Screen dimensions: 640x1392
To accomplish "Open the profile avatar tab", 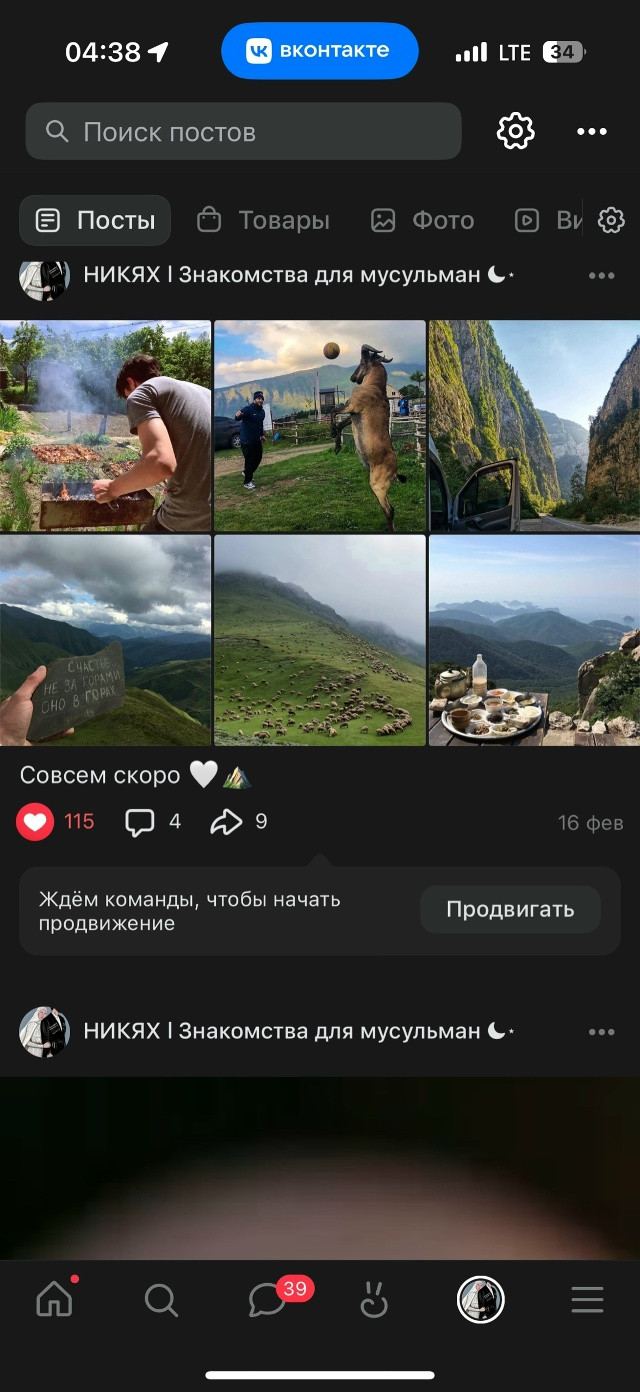I will click(x=481, y=1300).
